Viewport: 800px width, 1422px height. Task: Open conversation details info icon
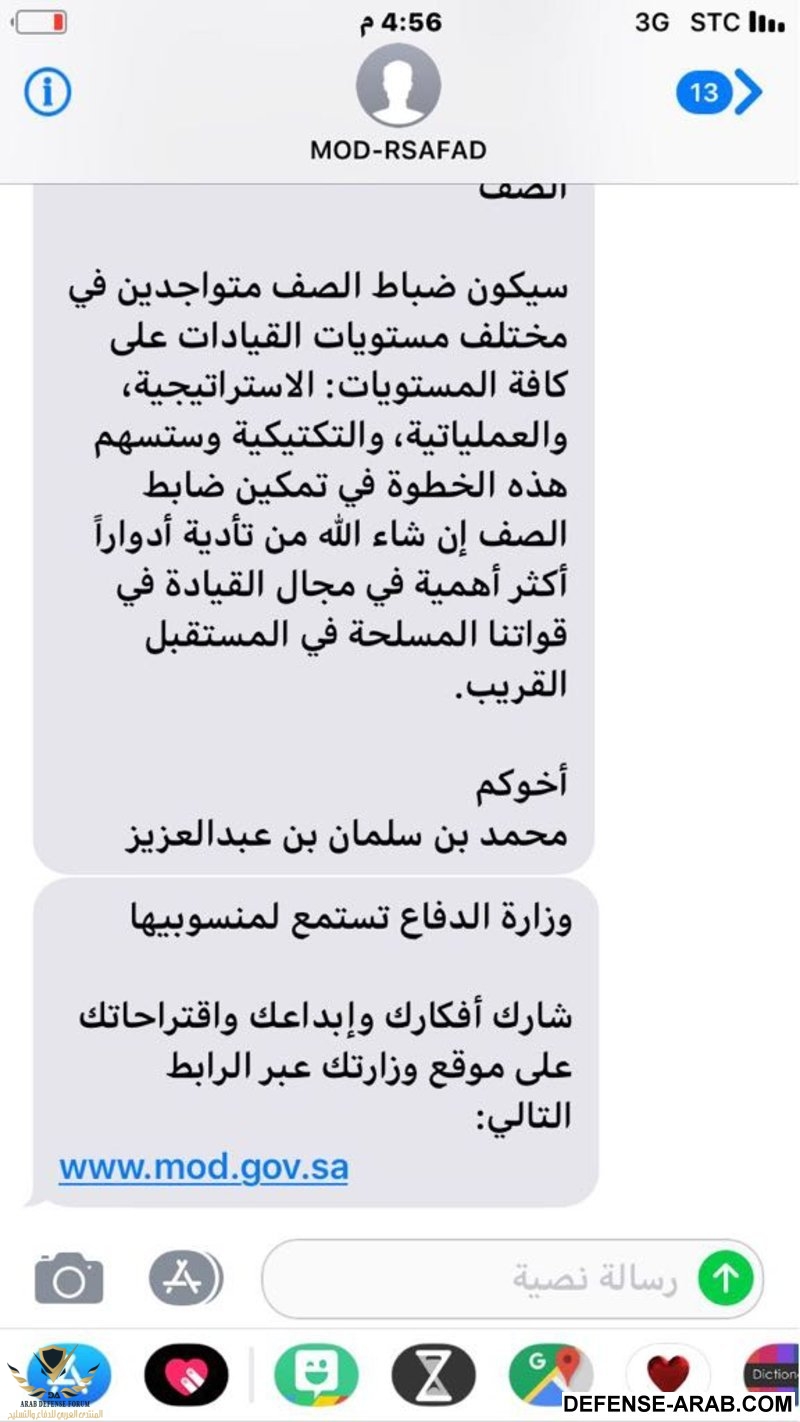pos(47,93)
